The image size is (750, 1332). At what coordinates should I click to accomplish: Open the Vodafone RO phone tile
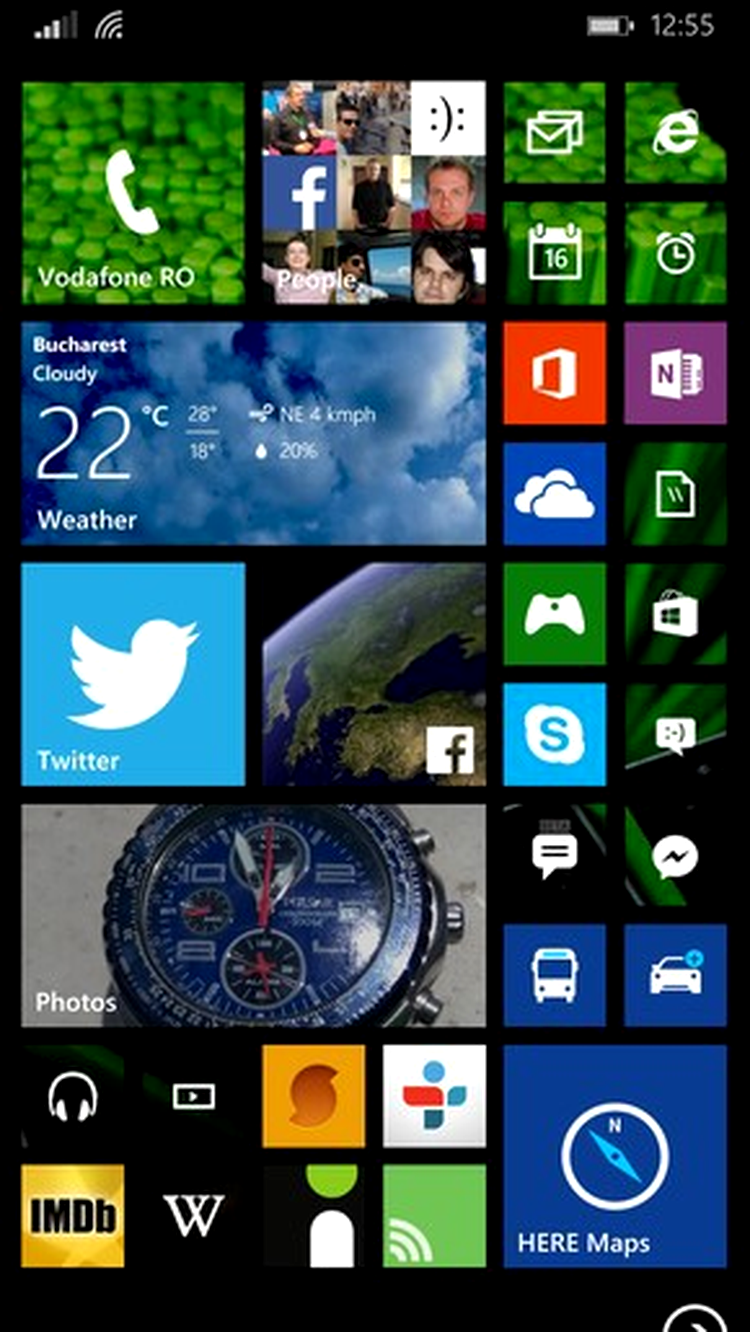[x=133, y=193]
